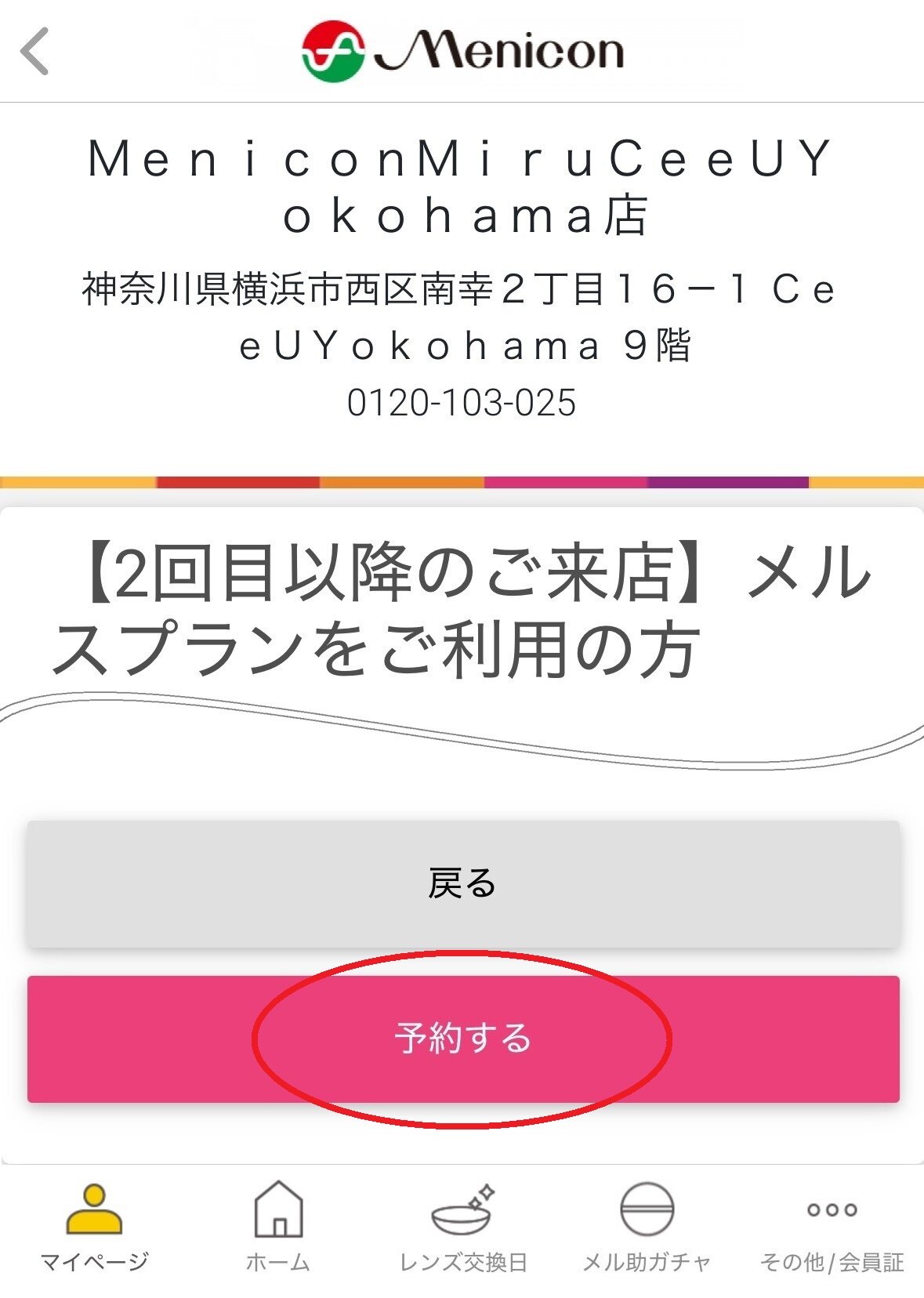Open その他/会員証 tab
924x1298 pixels.
coord(832,1227)
